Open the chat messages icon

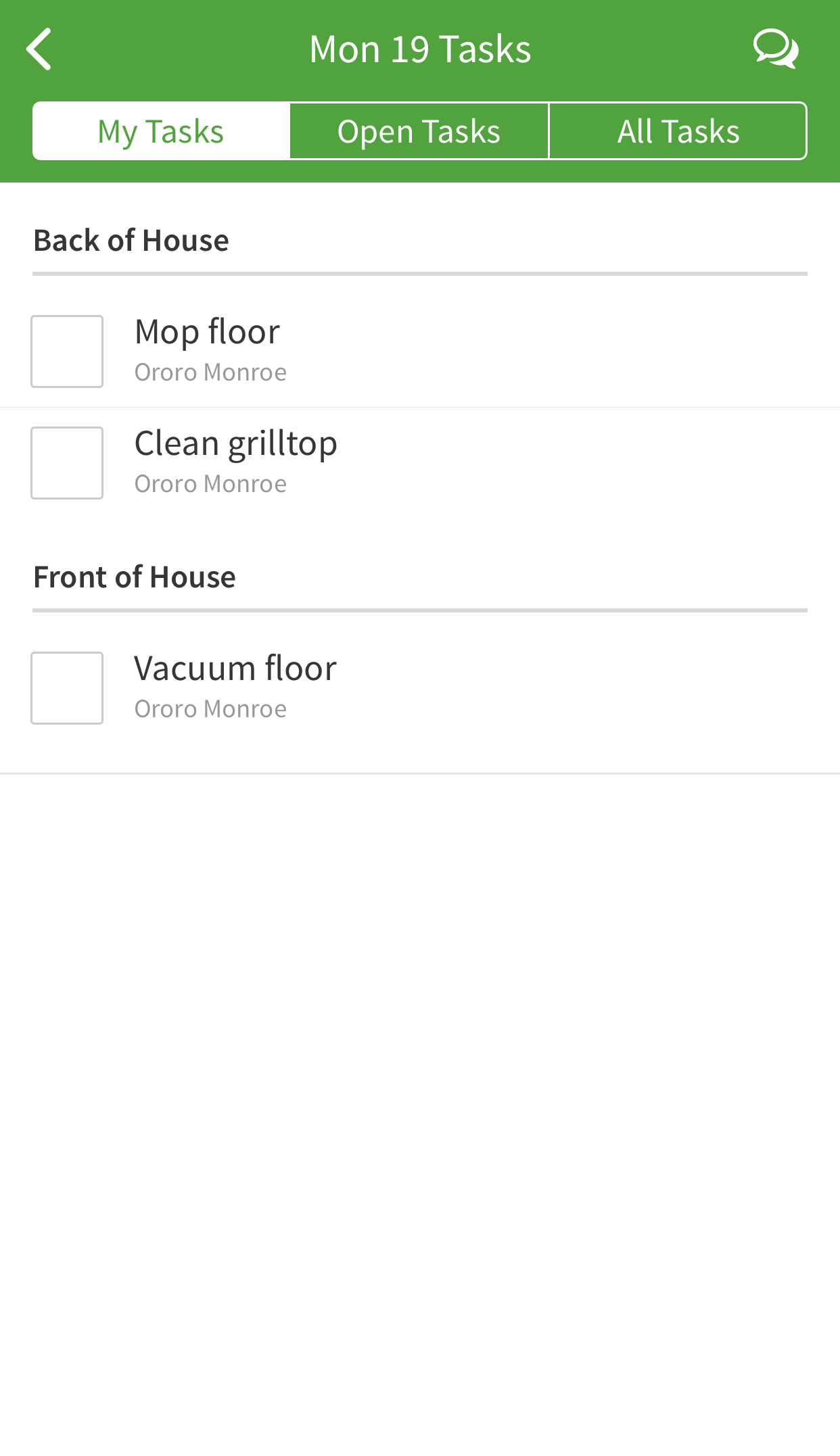(x=775, y=49)
